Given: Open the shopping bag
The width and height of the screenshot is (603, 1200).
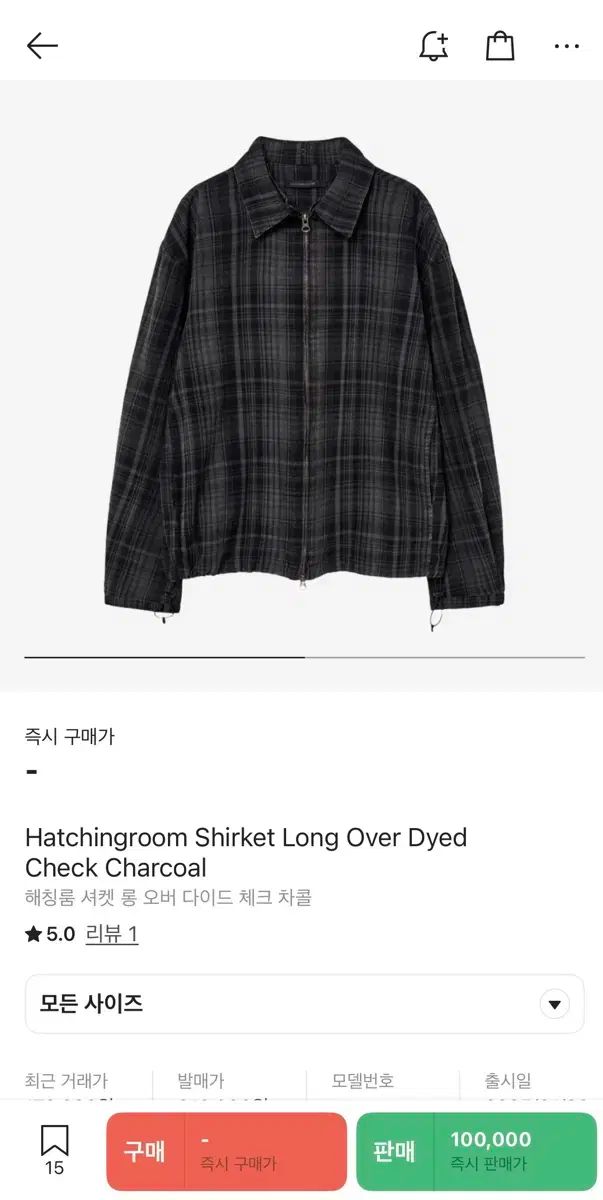Looking at the screenshot, I should pos(500,46).
